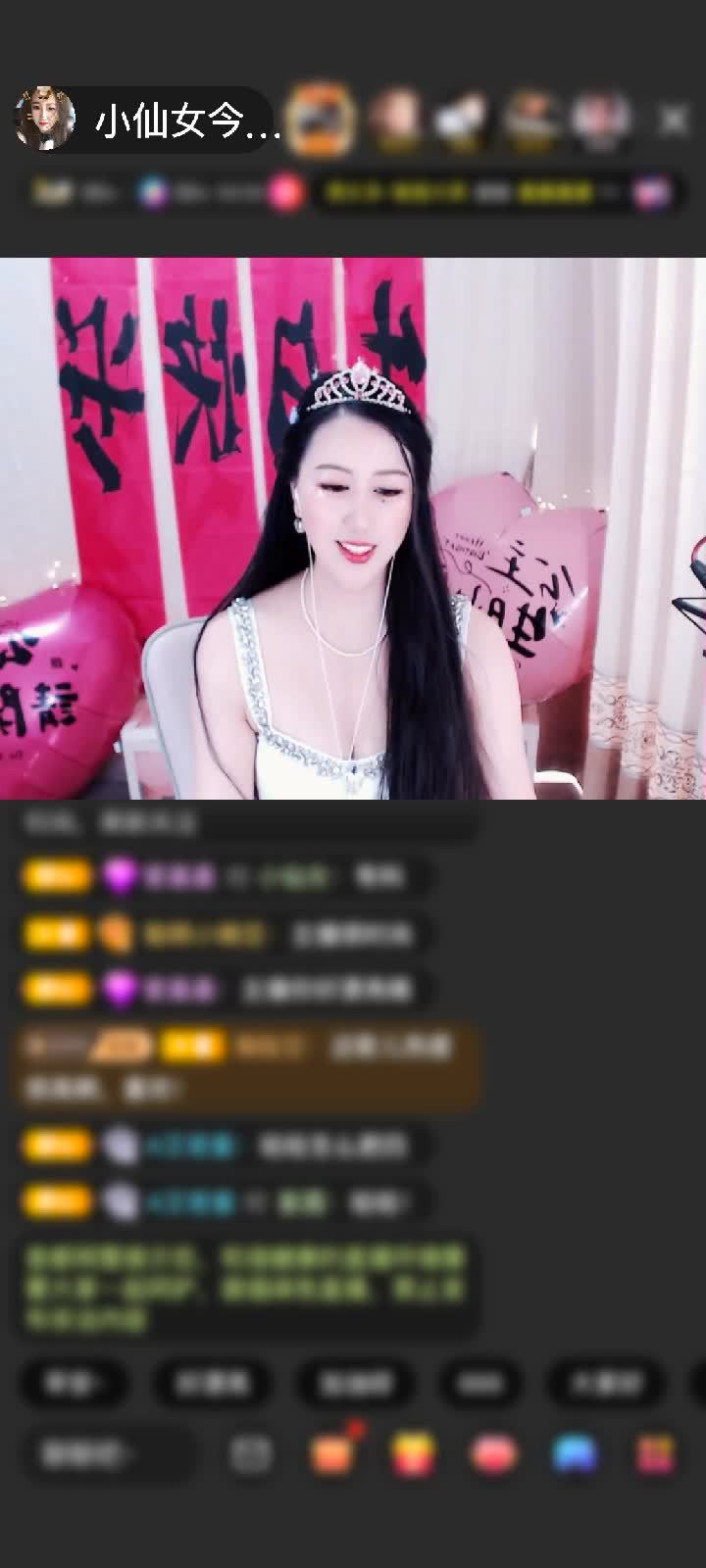Expand the viewer ranking list at top right

(602, 116)
